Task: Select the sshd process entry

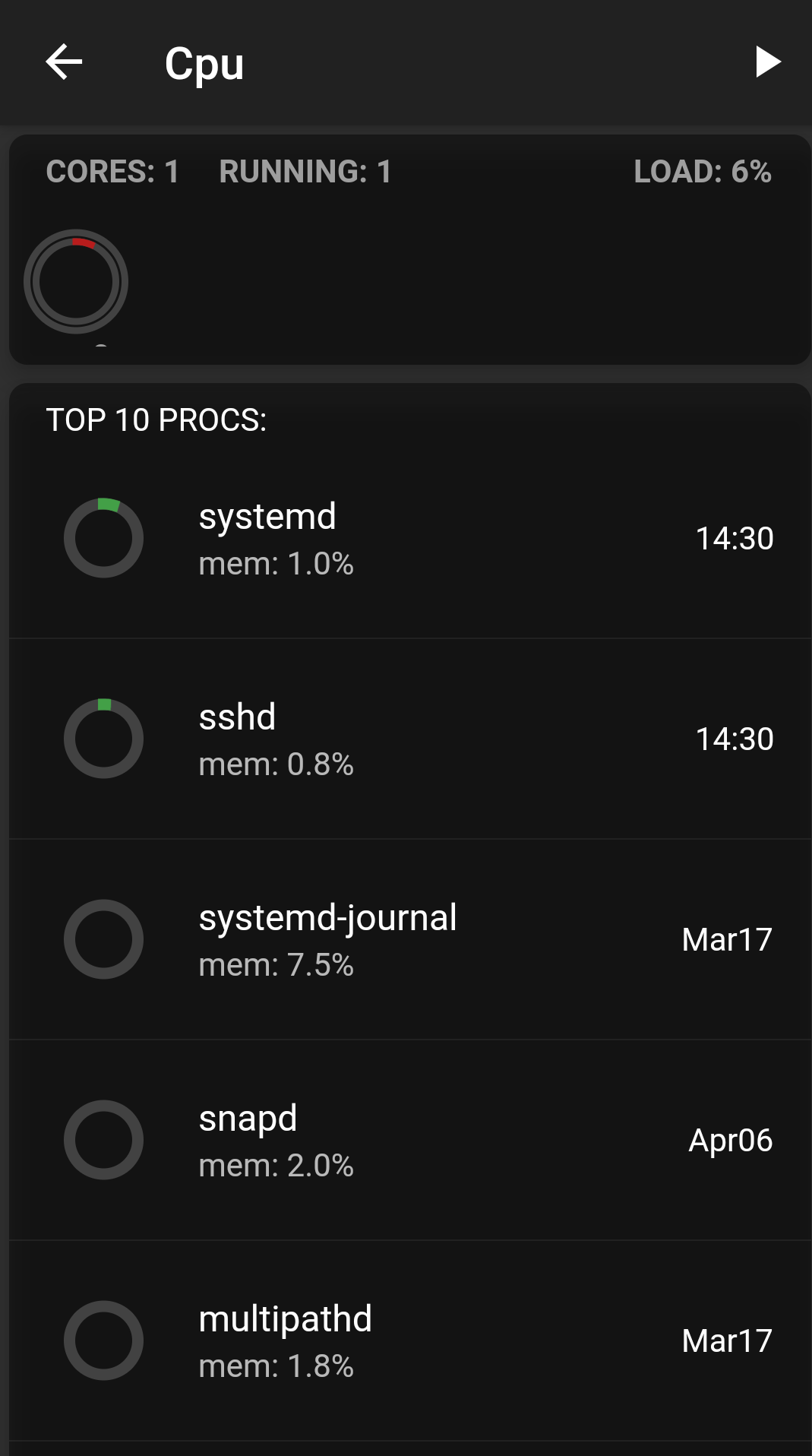Action: (410, 739)
